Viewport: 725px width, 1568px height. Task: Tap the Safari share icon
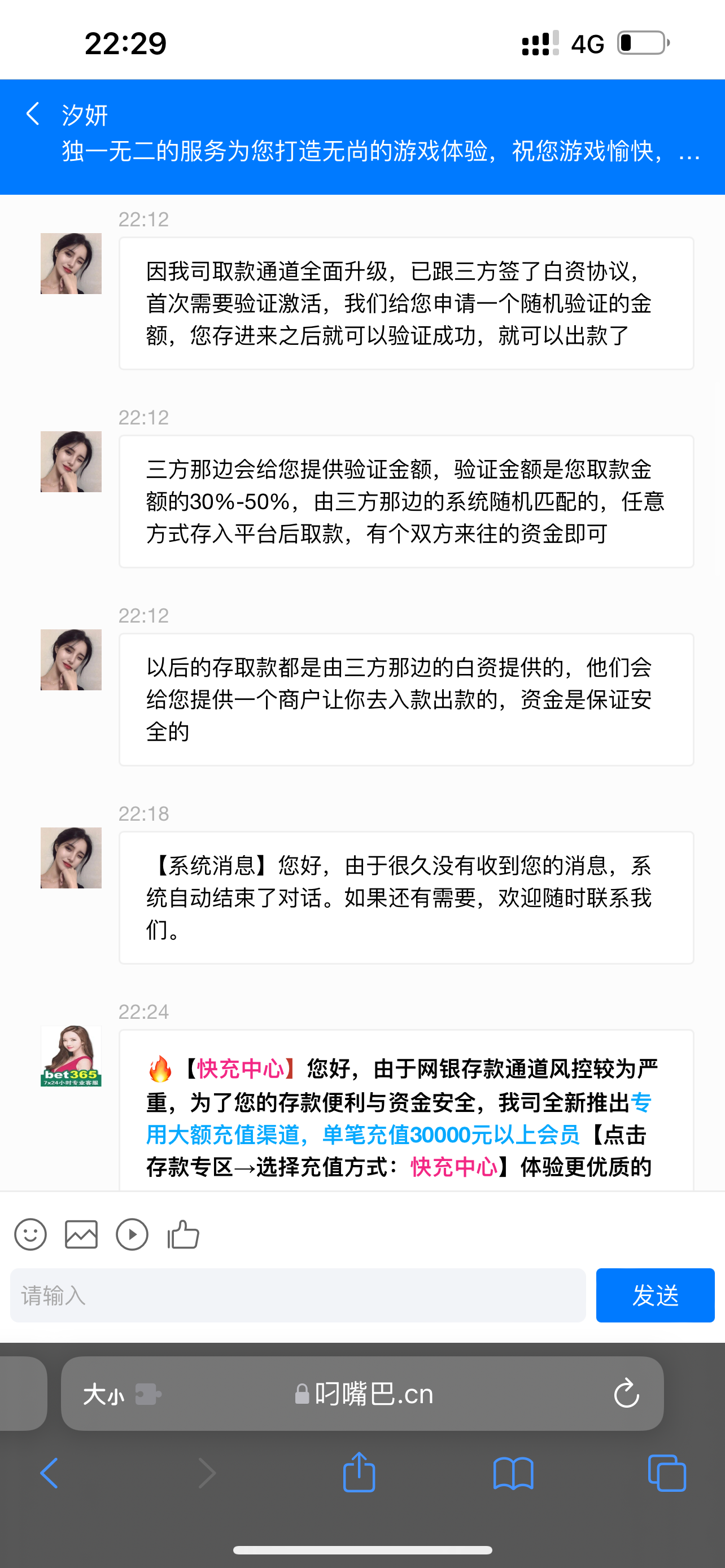pyautogui.click(x=359, y=1474)
